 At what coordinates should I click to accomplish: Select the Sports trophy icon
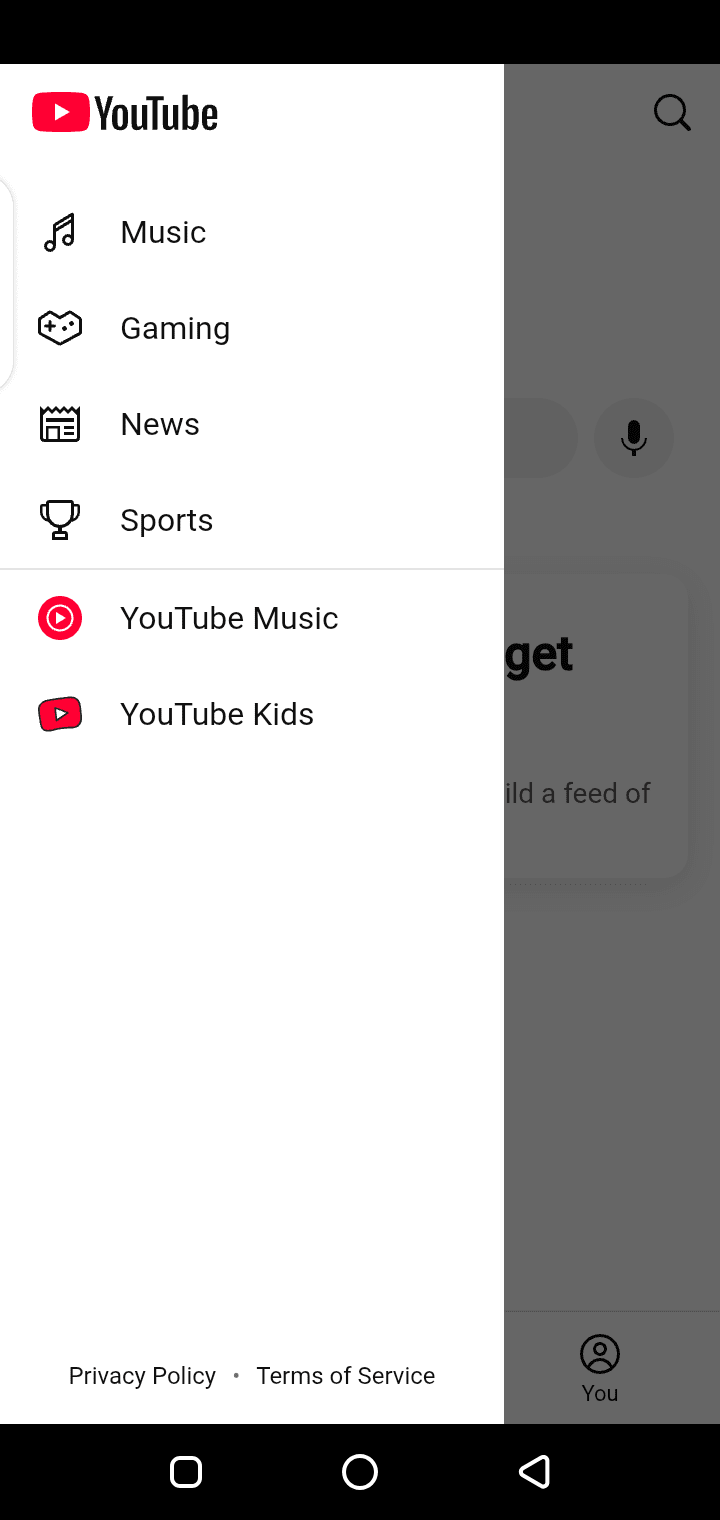click(60, 519)
